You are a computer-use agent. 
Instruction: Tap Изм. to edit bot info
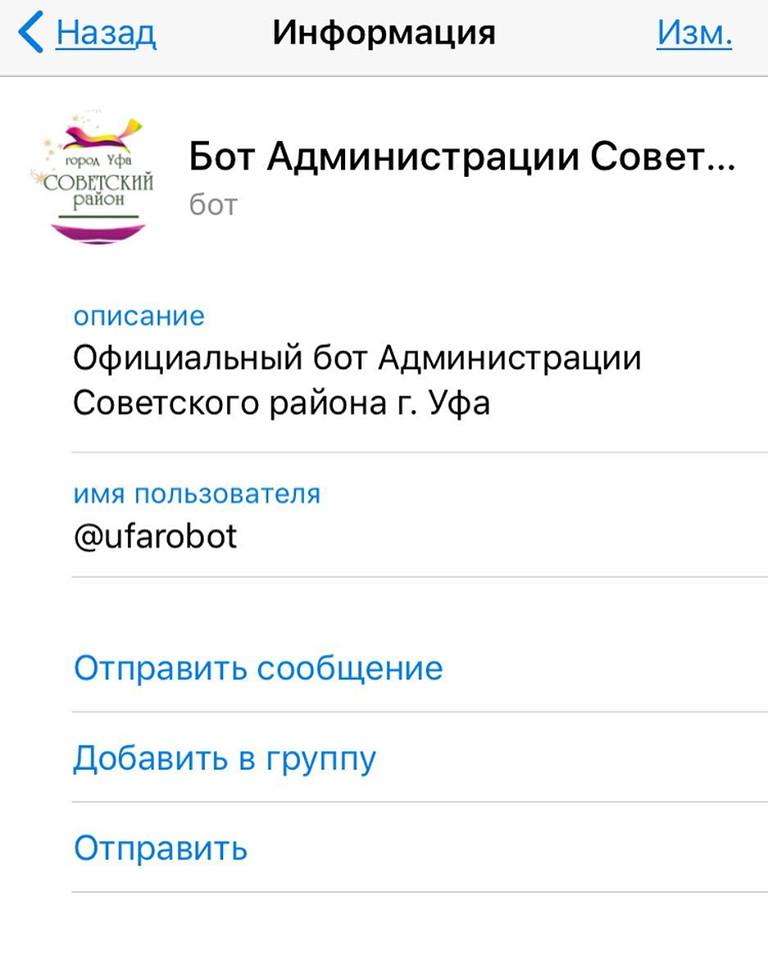(x=694, y=34)
